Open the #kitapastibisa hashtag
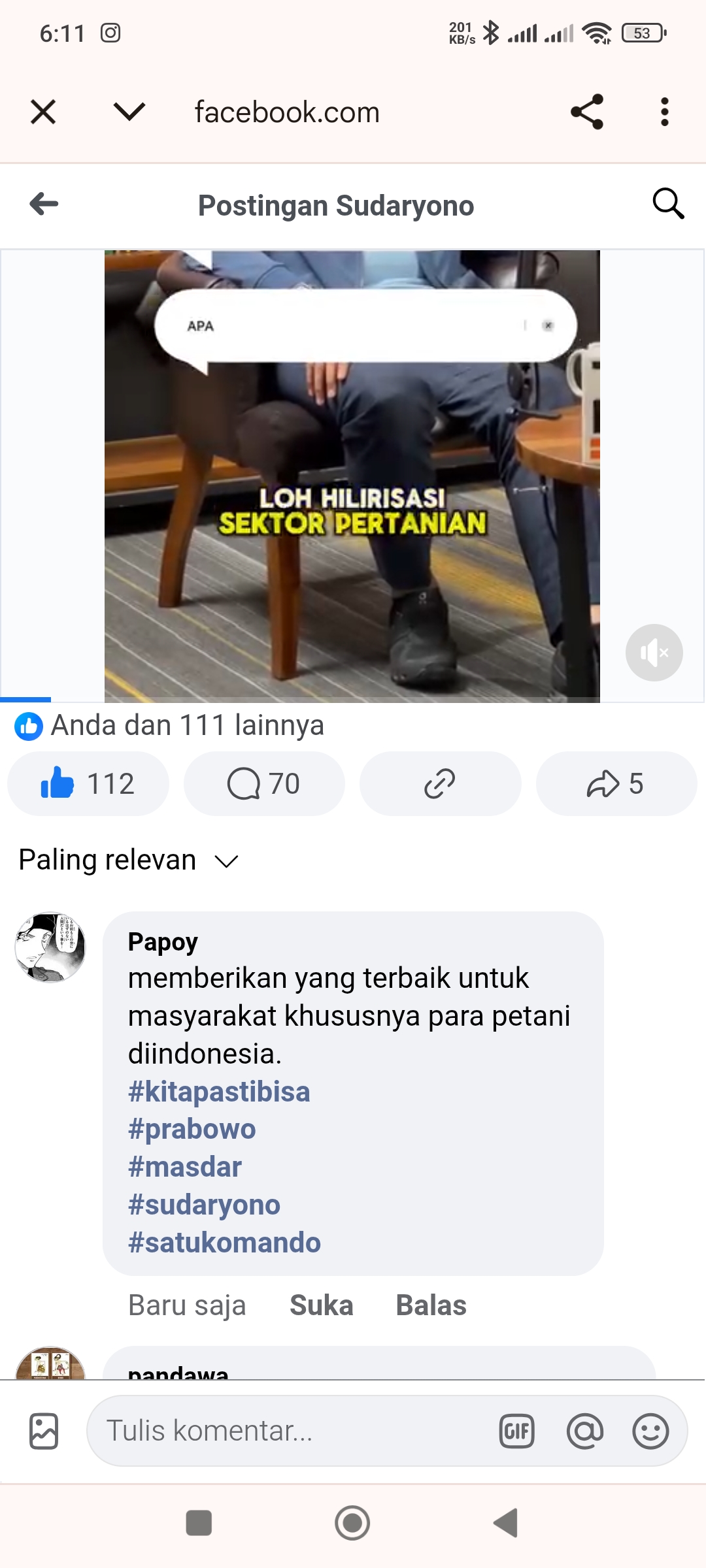Viewport: 706px width, 1568px height. (x=219, y=1092)
